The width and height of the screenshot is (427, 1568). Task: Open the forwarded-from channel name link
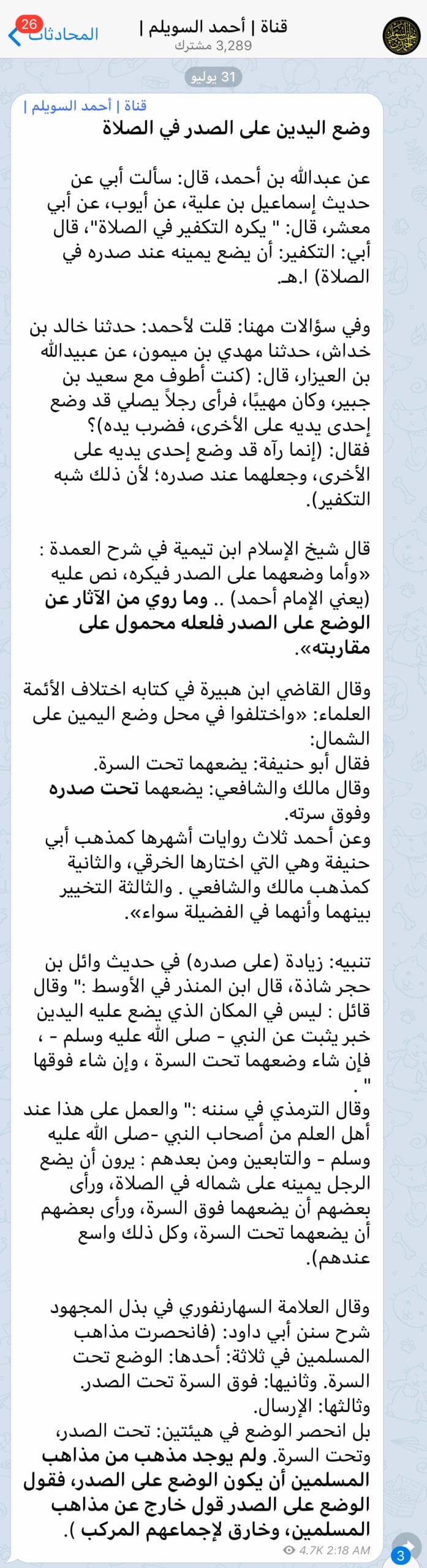pos(86,106)
